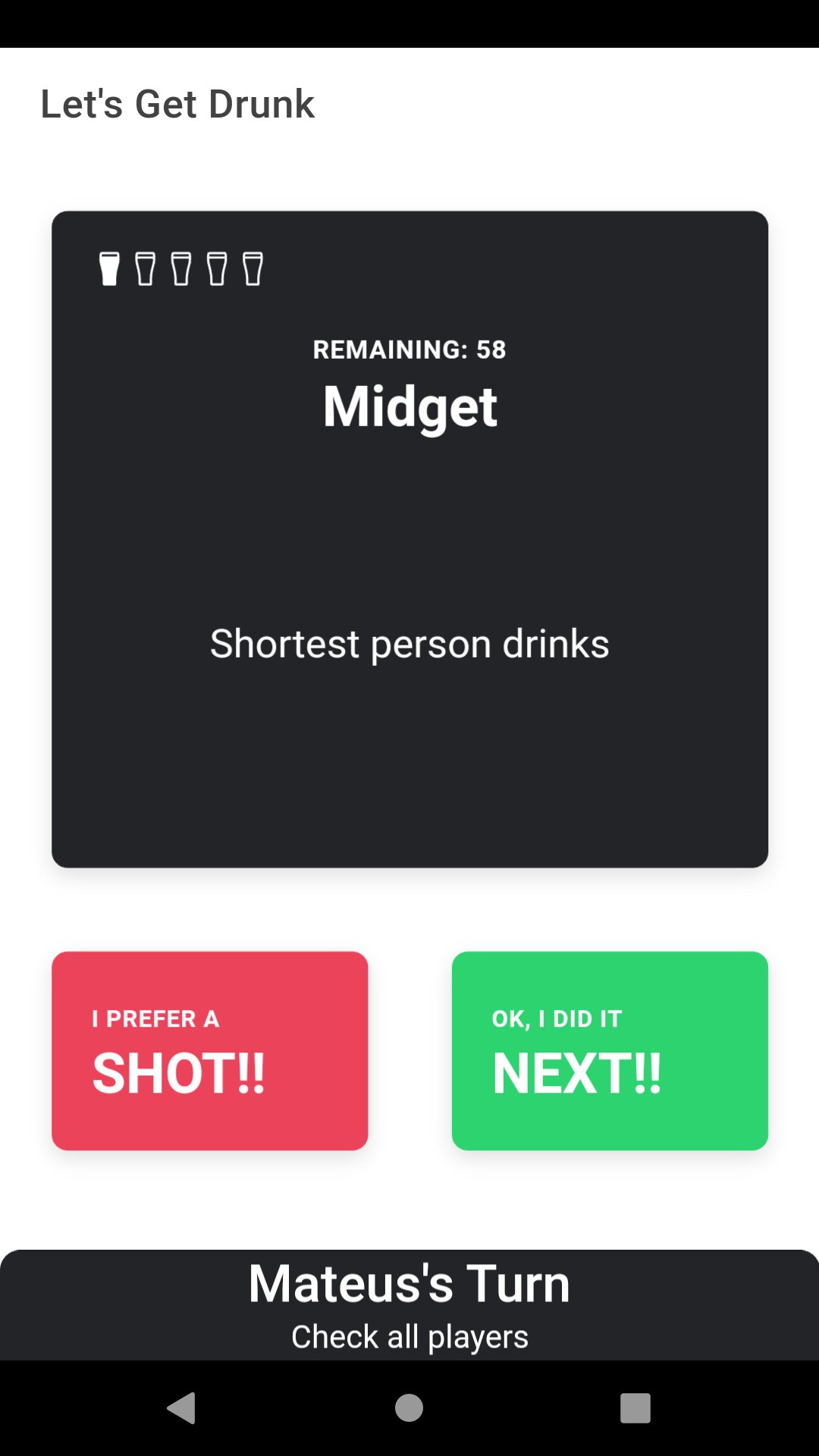Tap the Let's Get Drunk title
The width and height of the screenshot is (819, 1456).
177,104
